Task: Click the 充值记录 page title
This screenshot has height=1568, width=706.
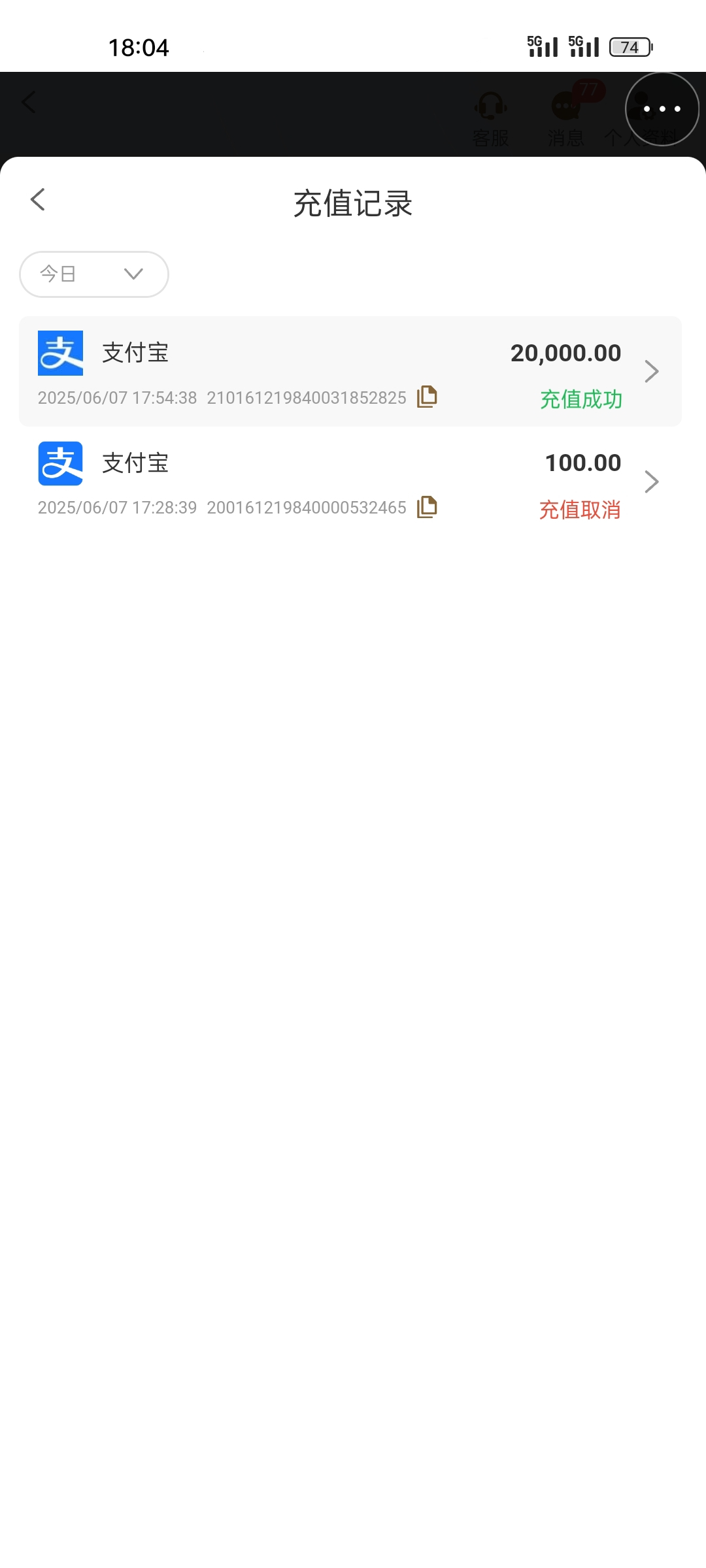Action: point(353,203)
